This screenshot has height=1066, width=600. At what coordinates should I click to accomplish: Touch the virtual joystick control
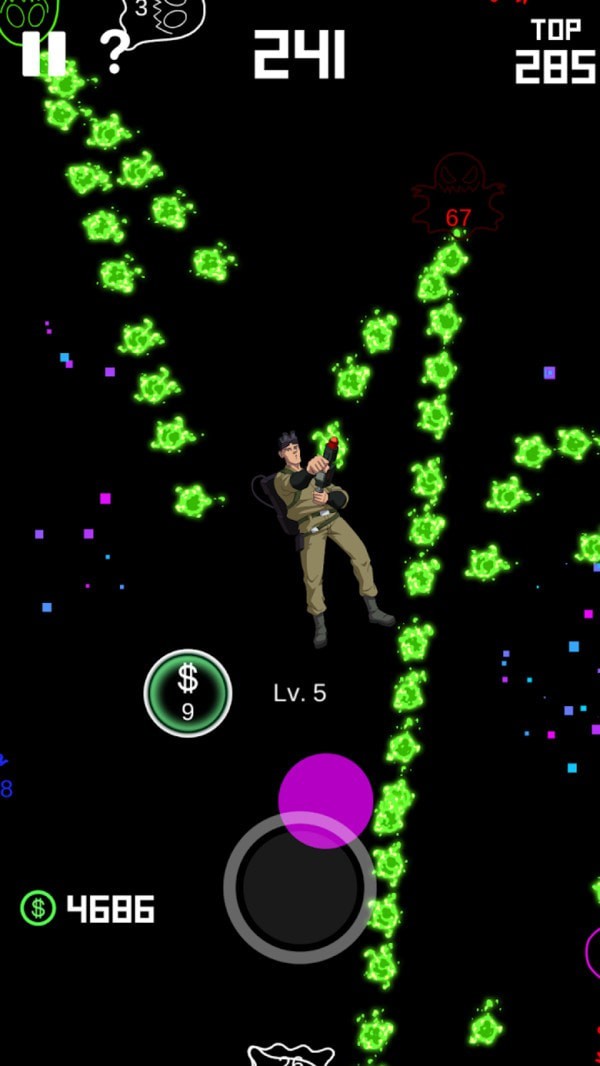(x=299, y=886)
